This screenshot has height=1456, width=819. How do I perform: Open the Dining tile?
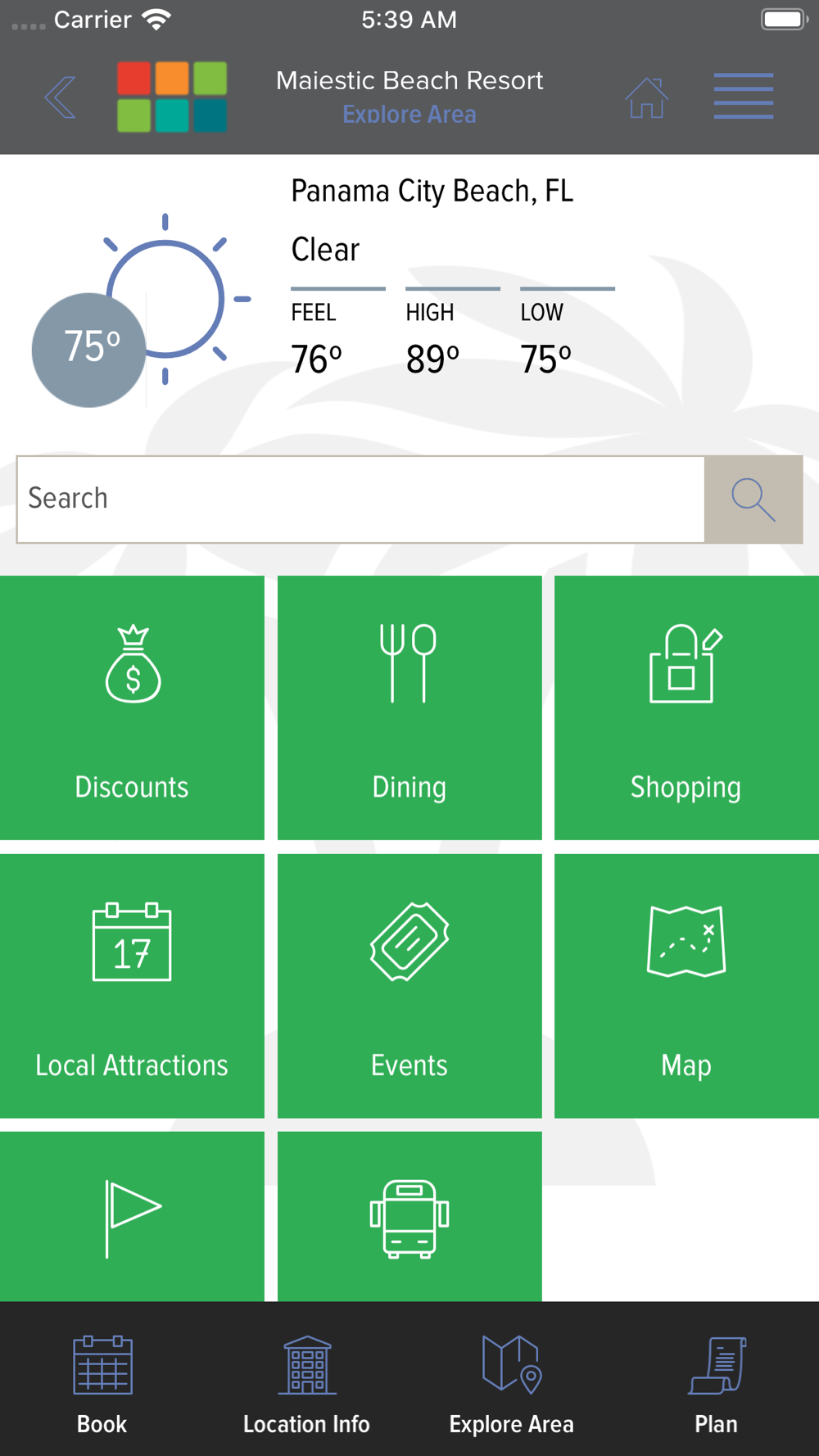(x=409, y=708)
